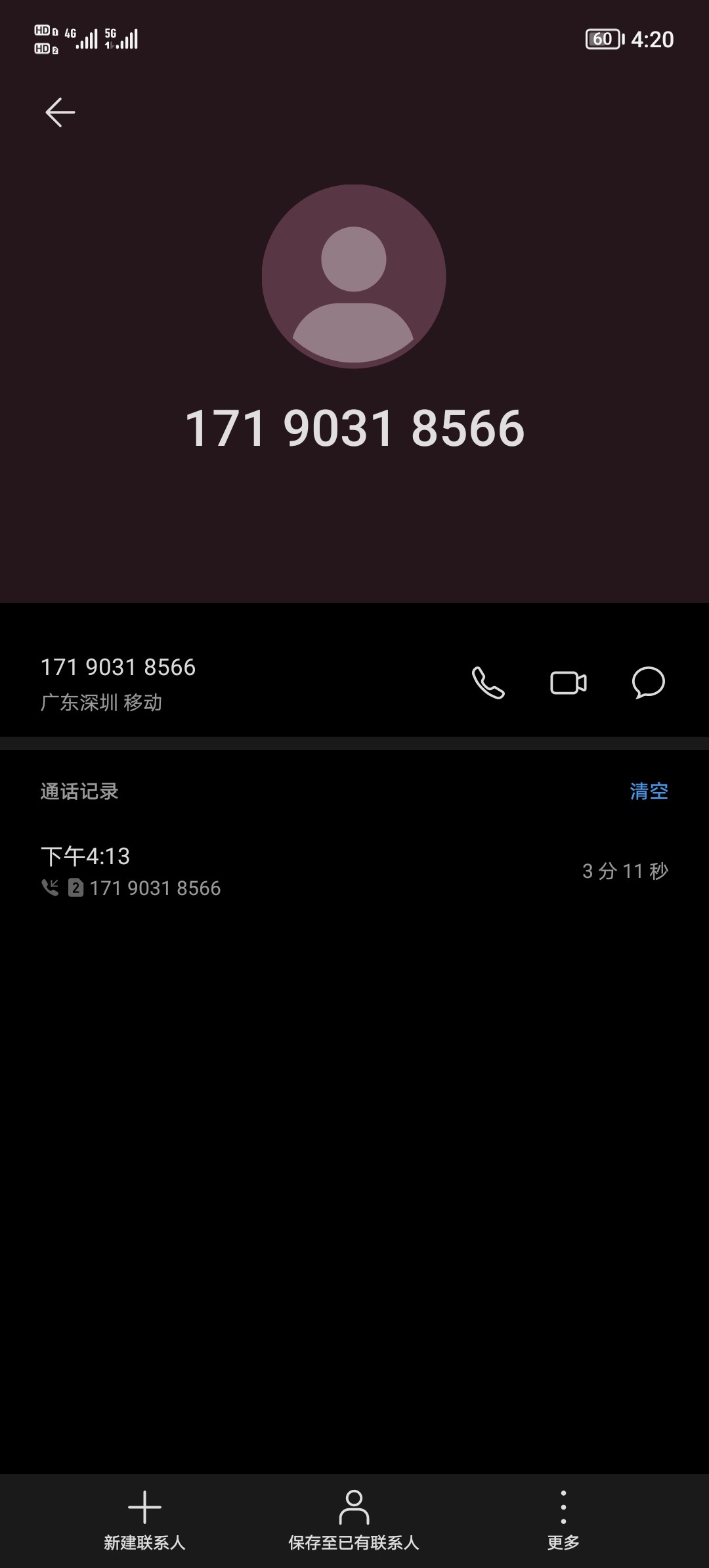Screen dimensions: 709x1568
Task: Open the 下午4:13 call record entry
Action: [x=354, y=871]
